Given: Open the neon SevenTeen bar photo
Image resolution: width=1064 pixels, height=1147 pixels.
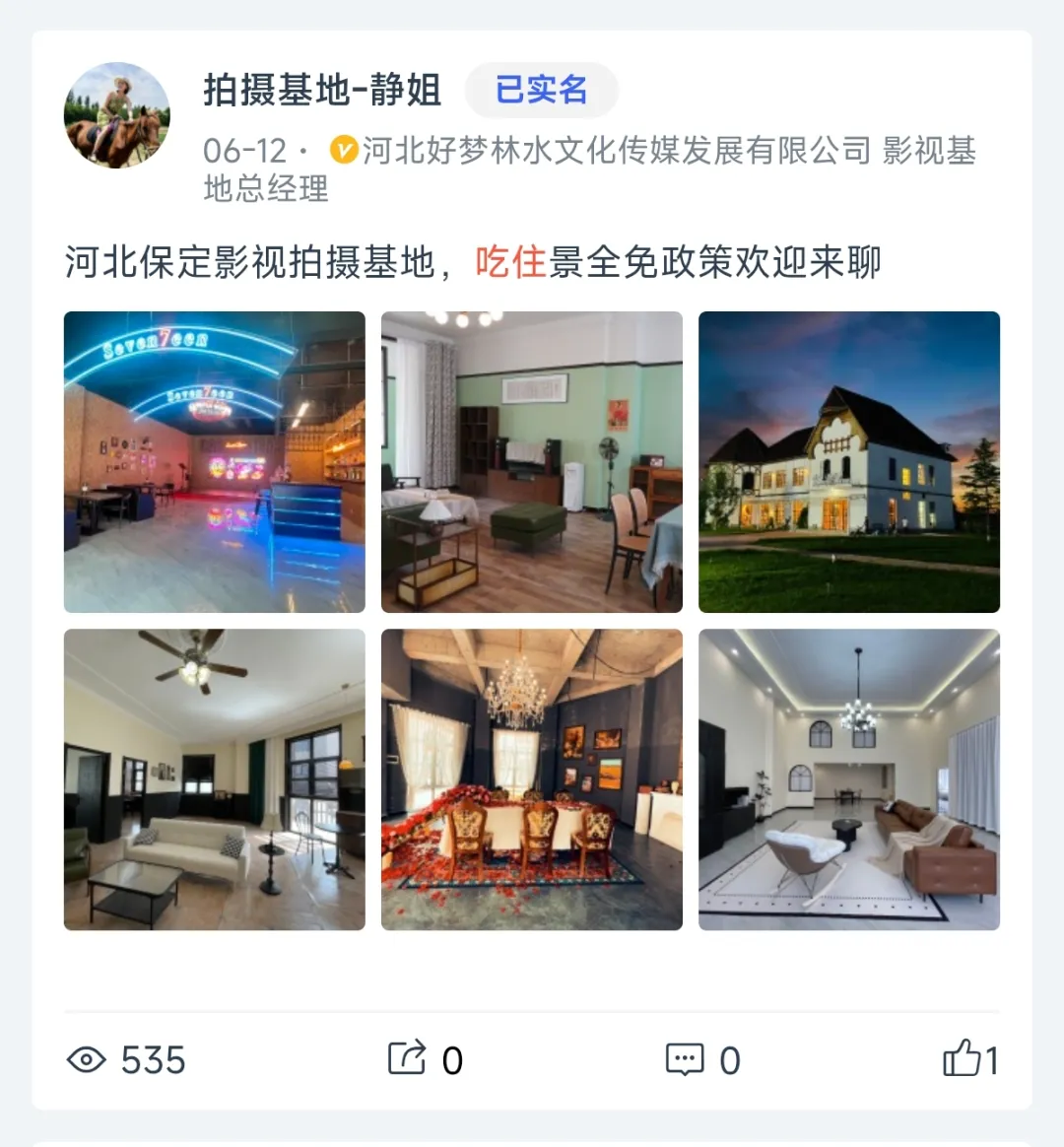Looking at the screenshot, I should pos(214,461).
